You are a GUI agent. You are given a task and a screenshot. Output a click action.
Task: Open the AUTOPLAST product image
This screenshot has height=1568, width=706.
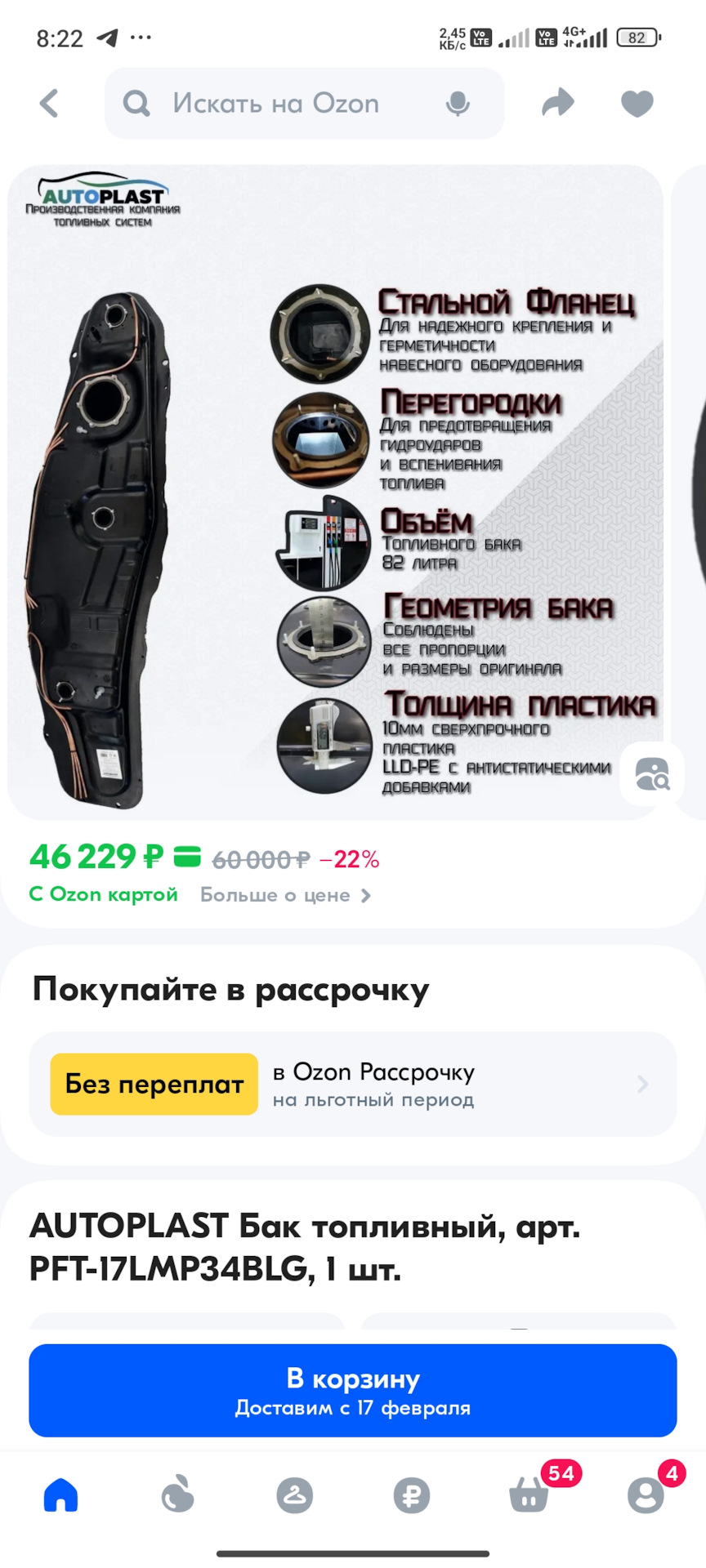[x=335, y=490]
